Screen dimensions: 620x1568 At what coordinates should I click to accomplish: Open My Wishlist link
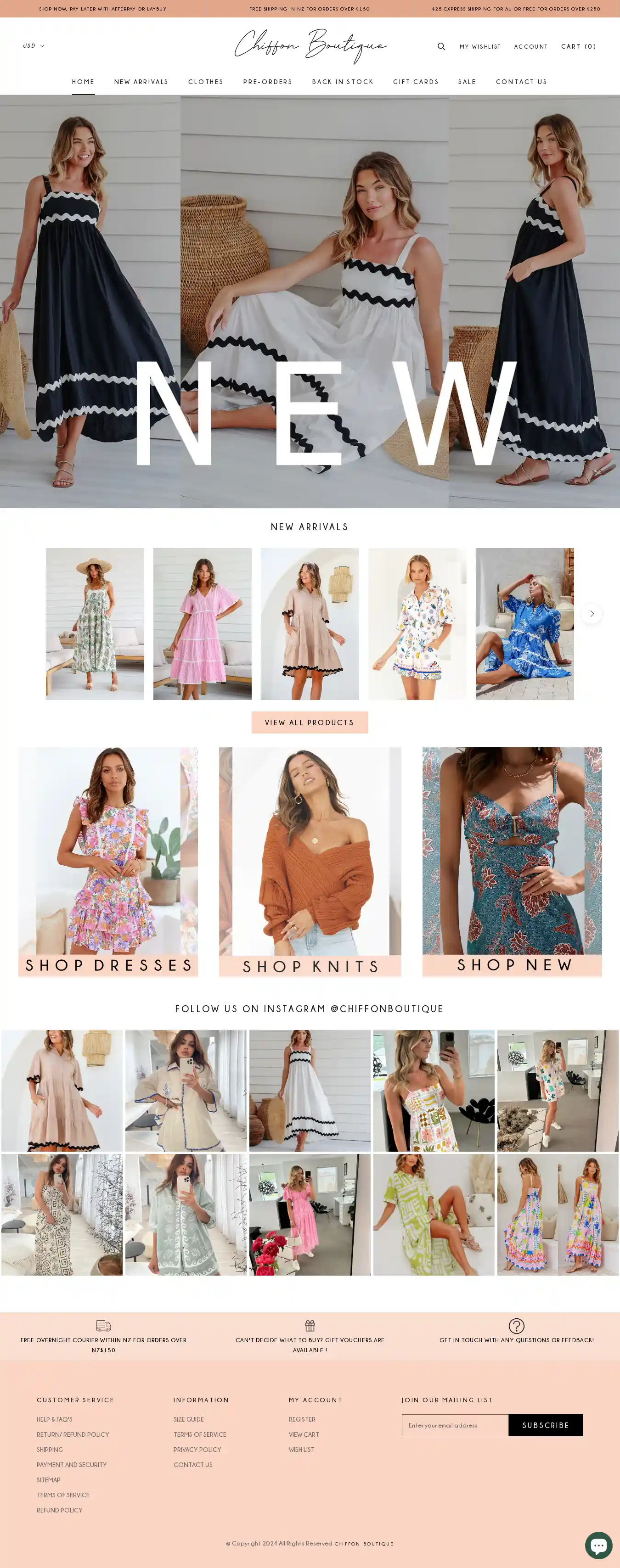point(480,47)
